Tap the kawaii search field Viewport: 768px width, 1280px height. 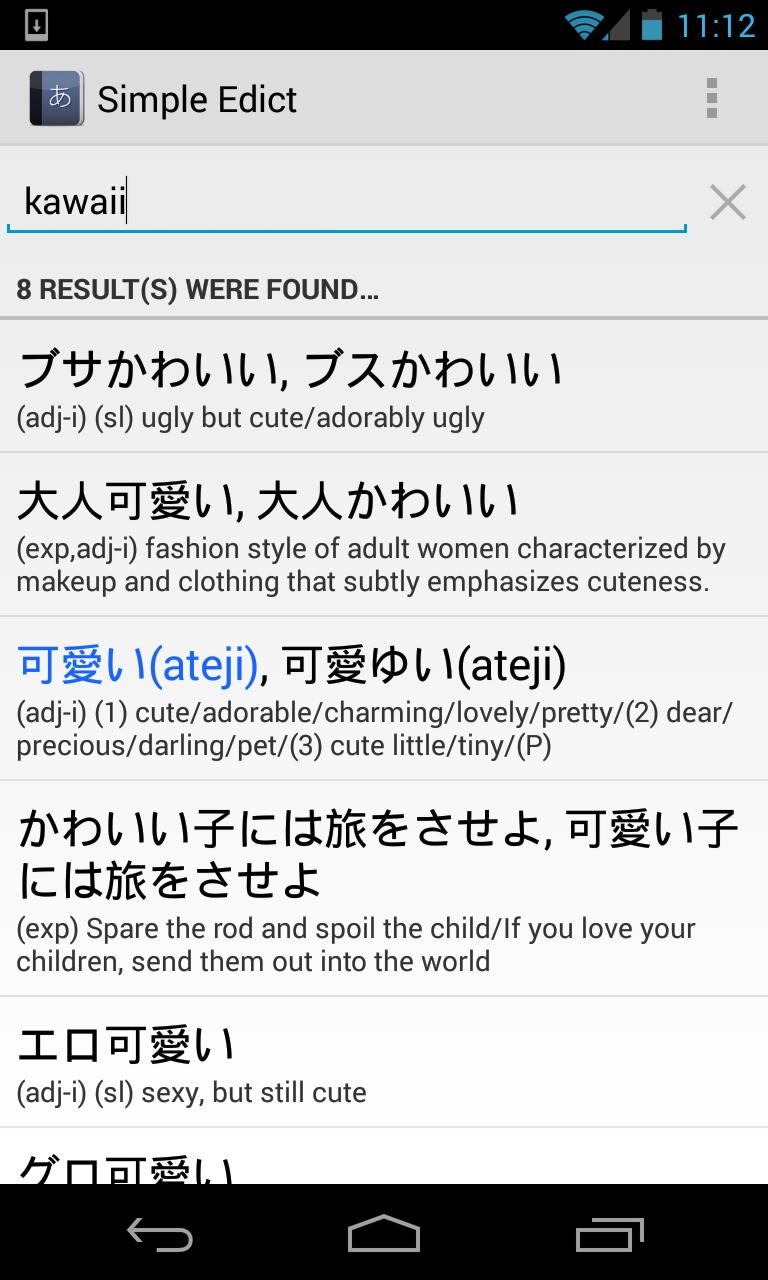345,202
